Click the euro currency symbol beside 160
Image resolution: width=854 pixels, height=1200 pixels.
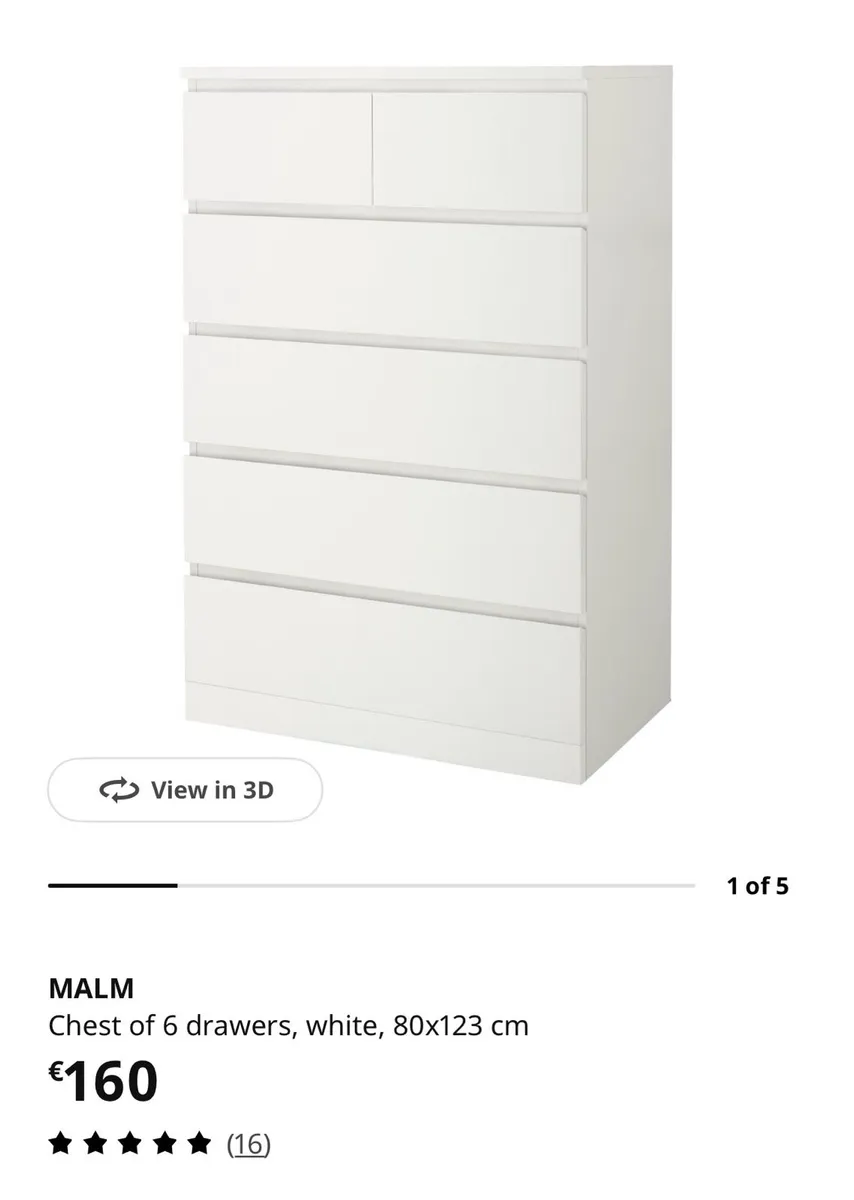click(x=60, y=1072)
